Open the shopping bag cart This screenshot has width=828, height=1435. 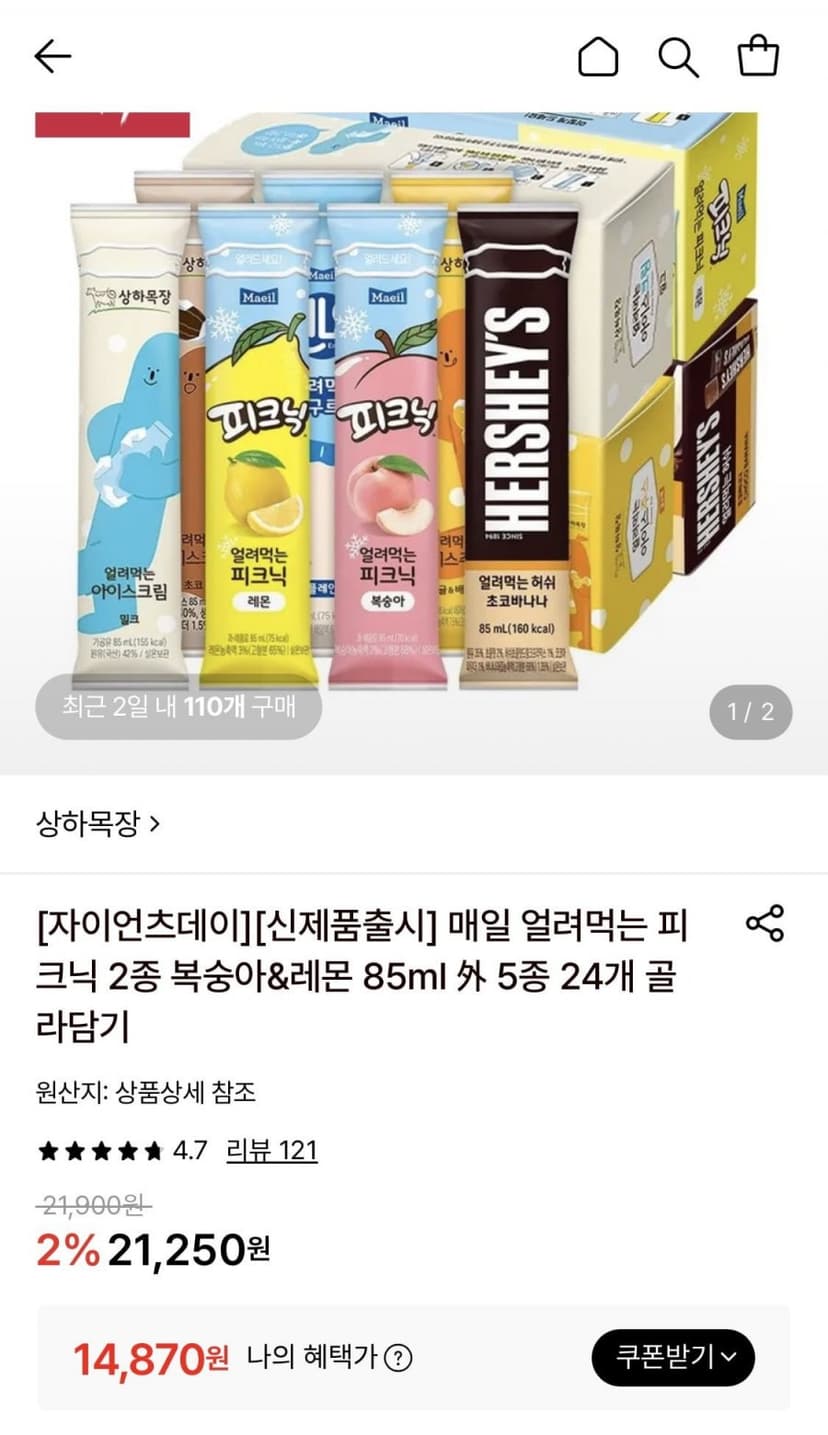tap(758, 56)
